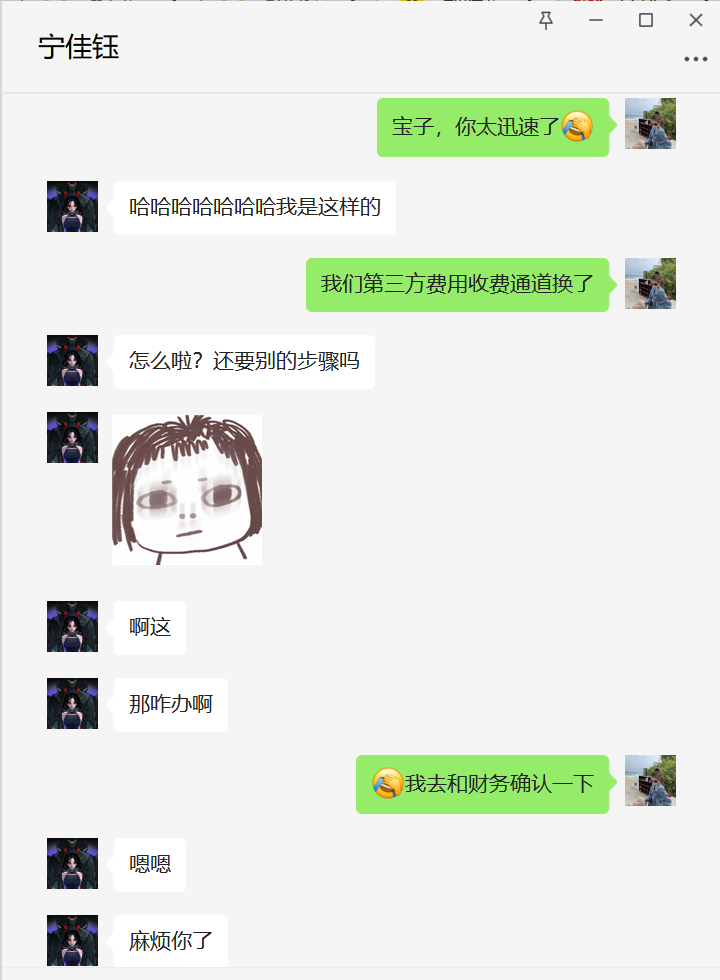720x980 pixels.
Task: Minimize the chat window
Action: pos(596,20)
